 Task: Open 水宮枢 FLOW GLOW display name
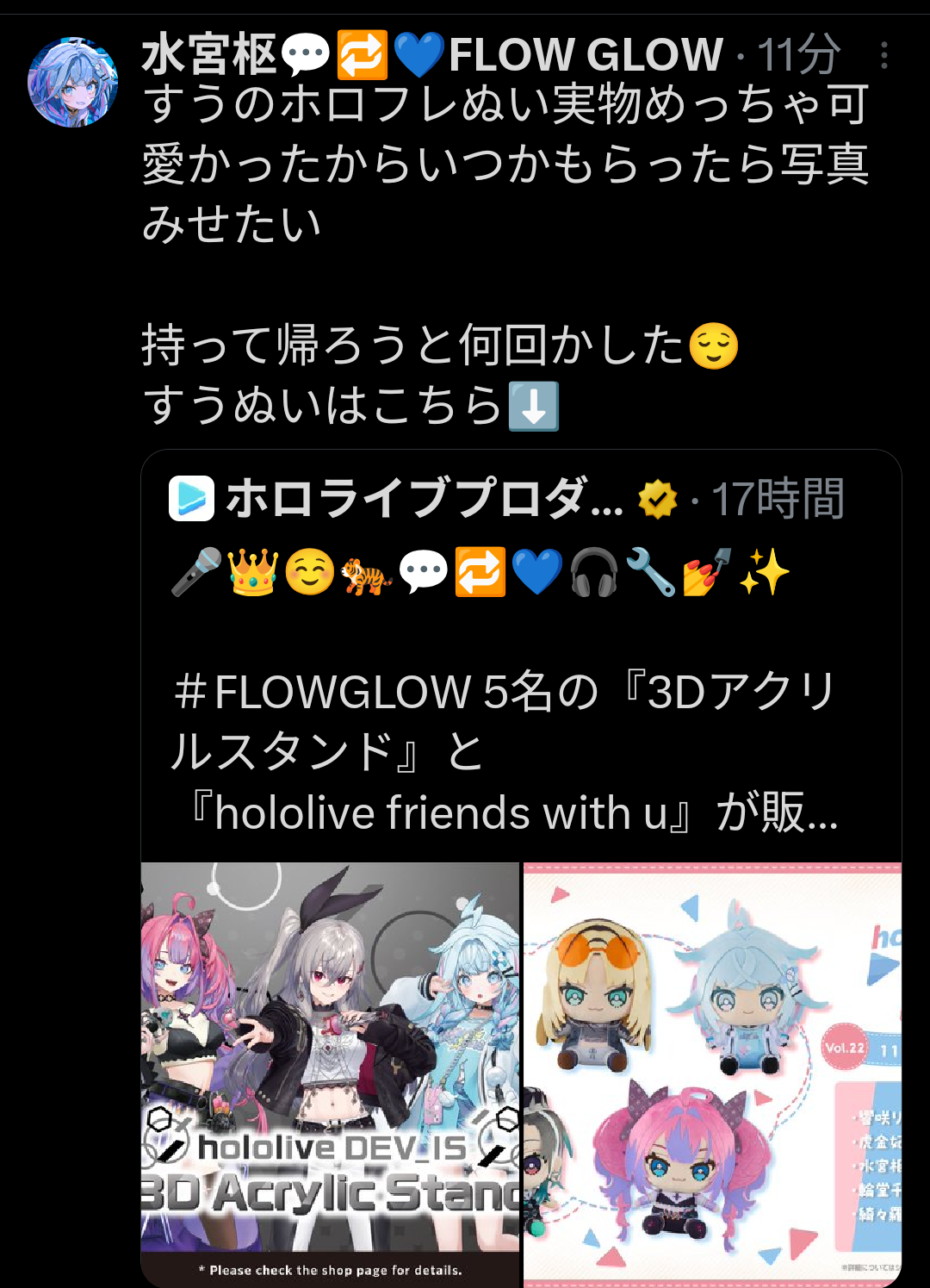point(431,54)
